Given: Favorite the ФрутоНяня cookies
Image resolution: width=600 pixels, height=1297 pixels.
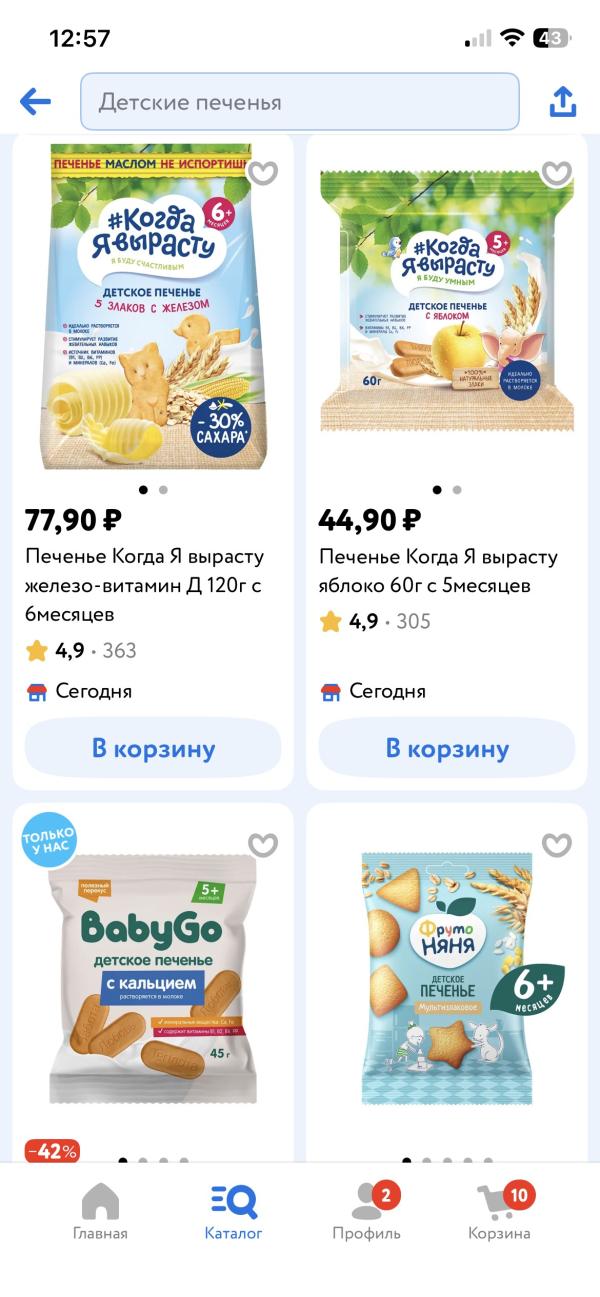Looking at the screenshot, I should pos(557,846).
